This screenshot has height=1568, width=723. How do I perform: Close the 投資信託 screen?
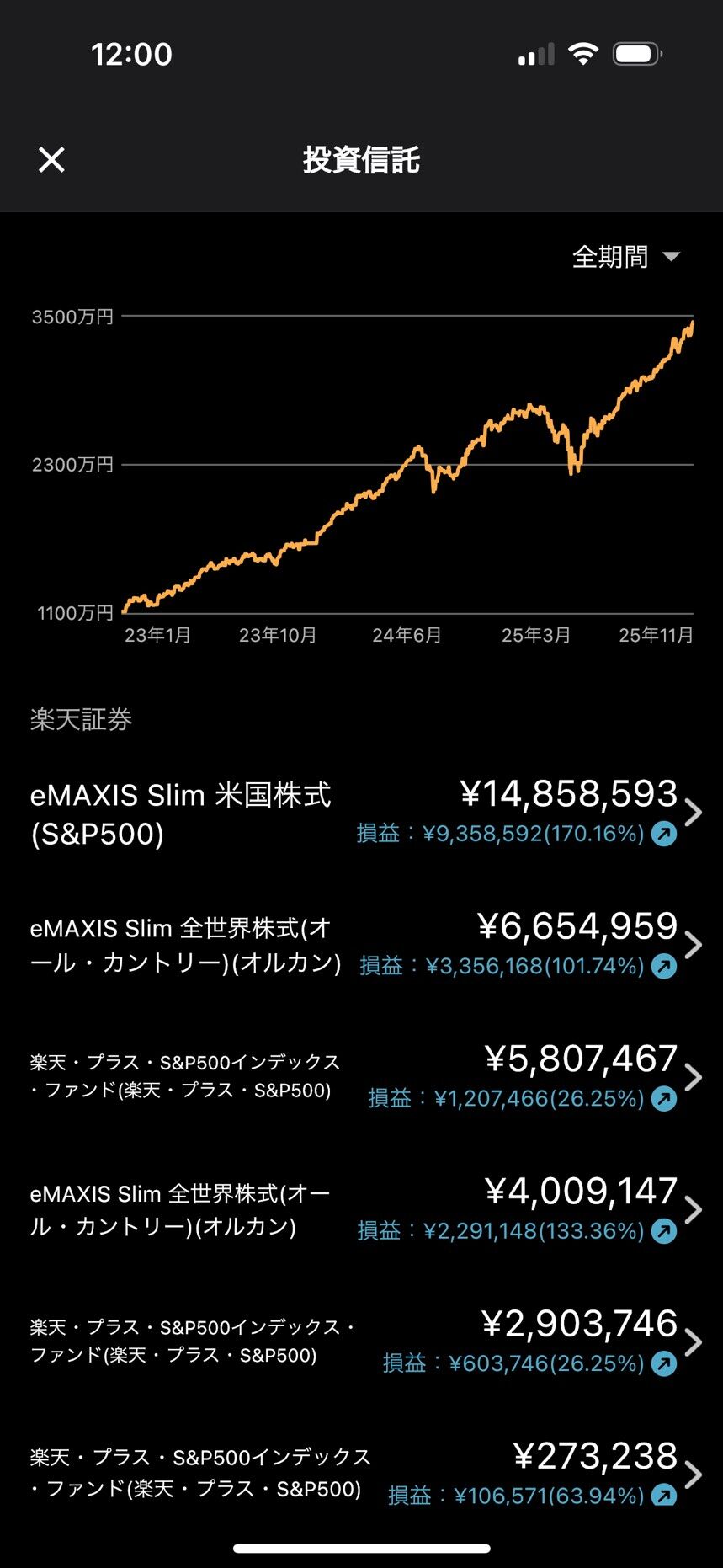point(51,159)
